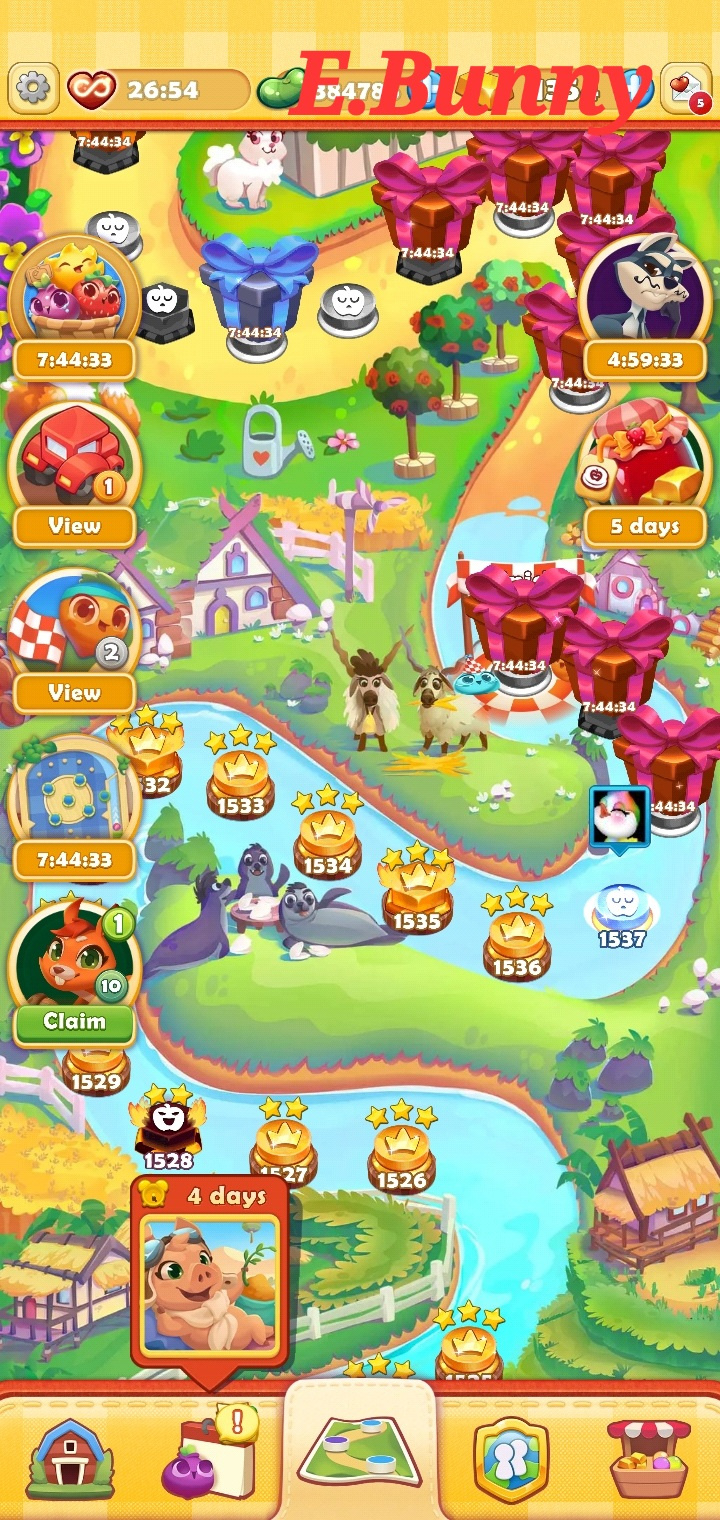Open the shop stall tab
Screen dimensions: 720x1520
(x=649, y=1458)
